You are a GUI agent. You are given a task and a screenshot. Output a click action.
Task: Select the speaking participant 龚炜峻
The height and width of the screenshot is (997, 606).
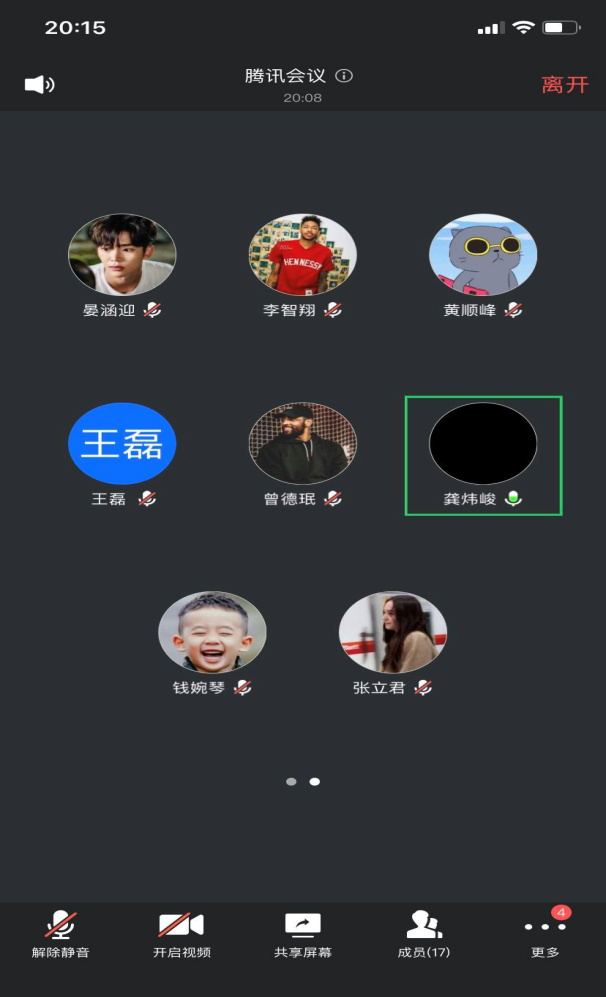point(483,455)
